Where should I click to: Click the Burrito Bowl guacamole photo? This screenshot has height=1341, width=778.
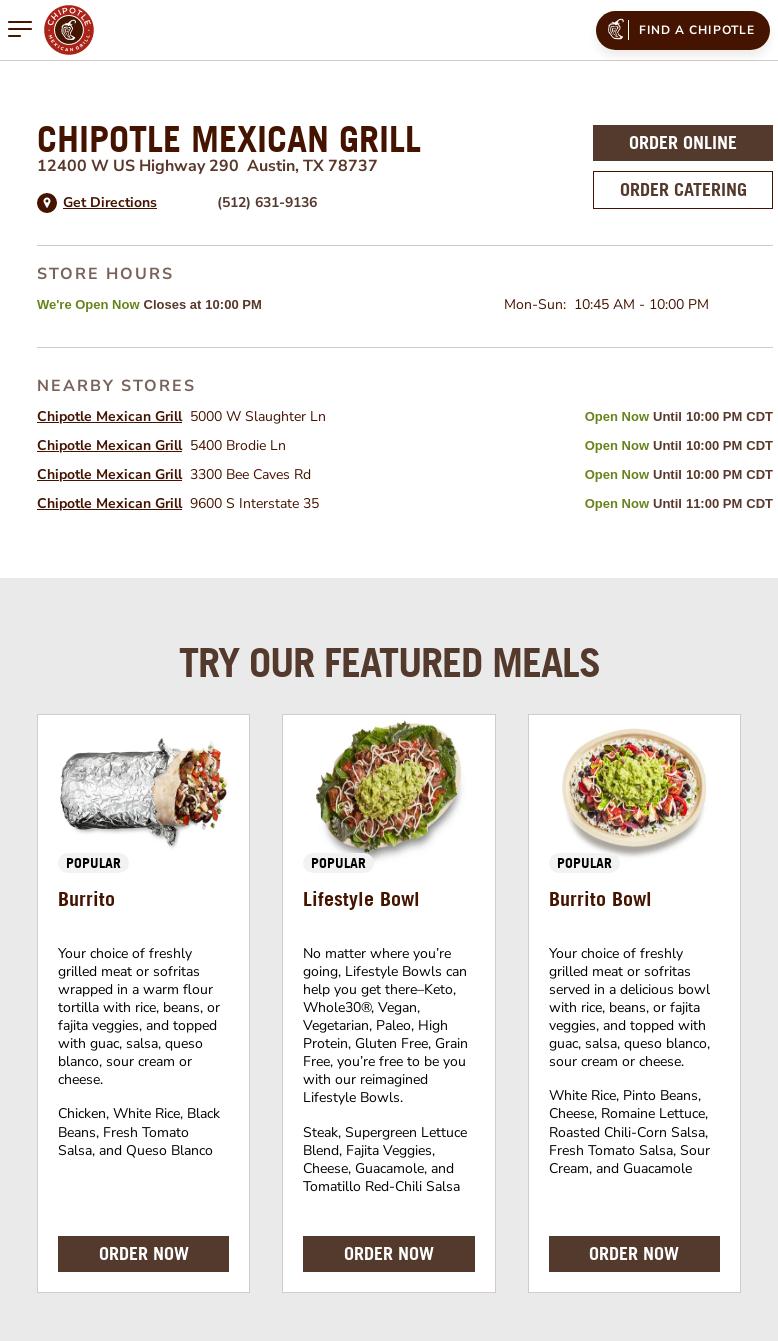pyautogui.click(x=634, y=791)
